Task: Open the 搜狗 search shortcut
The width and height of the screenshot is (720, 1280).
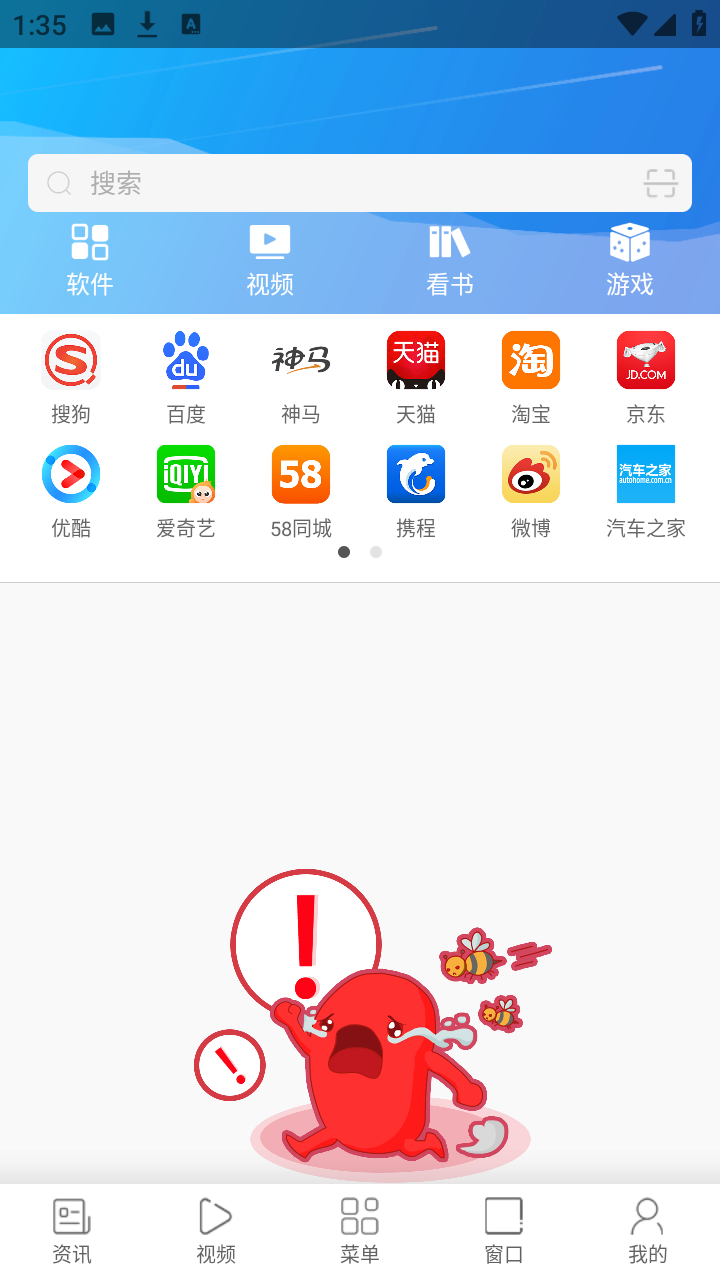Action: (x=70, y=377)
